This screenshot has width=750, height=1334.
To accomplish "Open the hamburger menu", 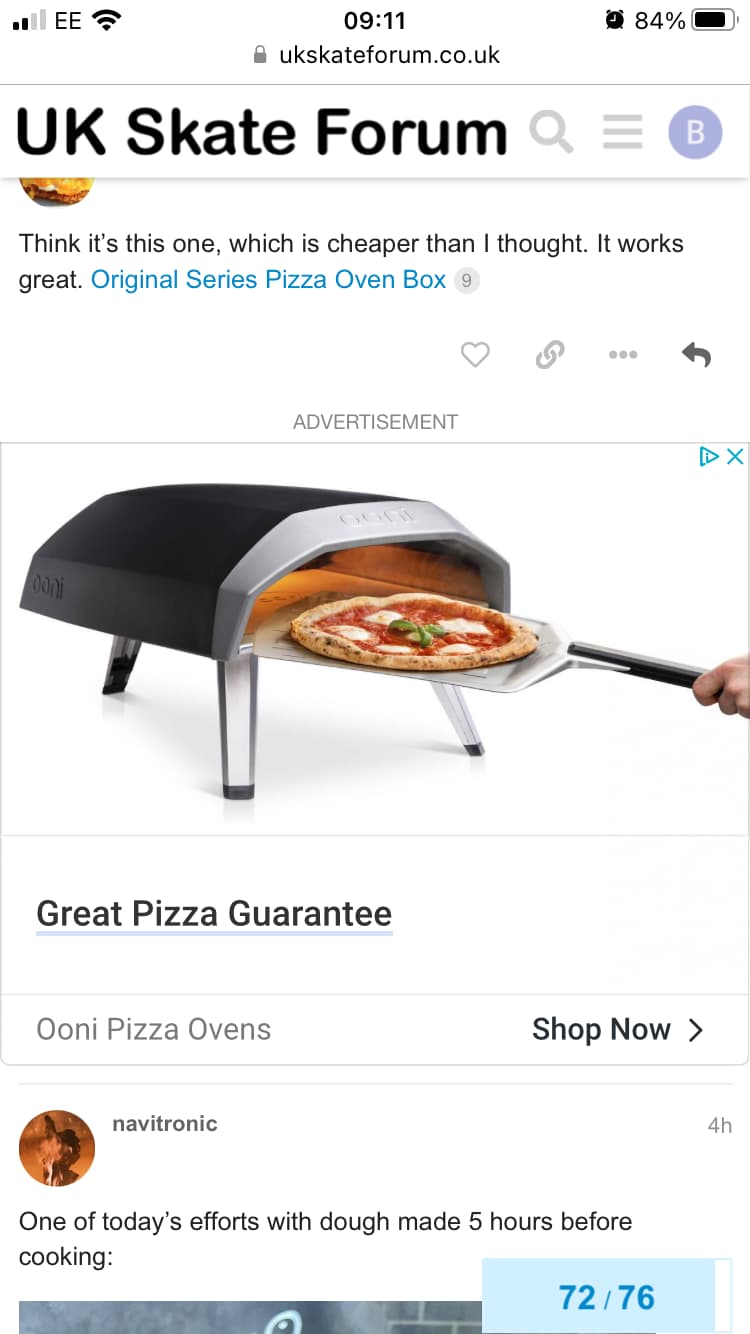I will [622, 132].
